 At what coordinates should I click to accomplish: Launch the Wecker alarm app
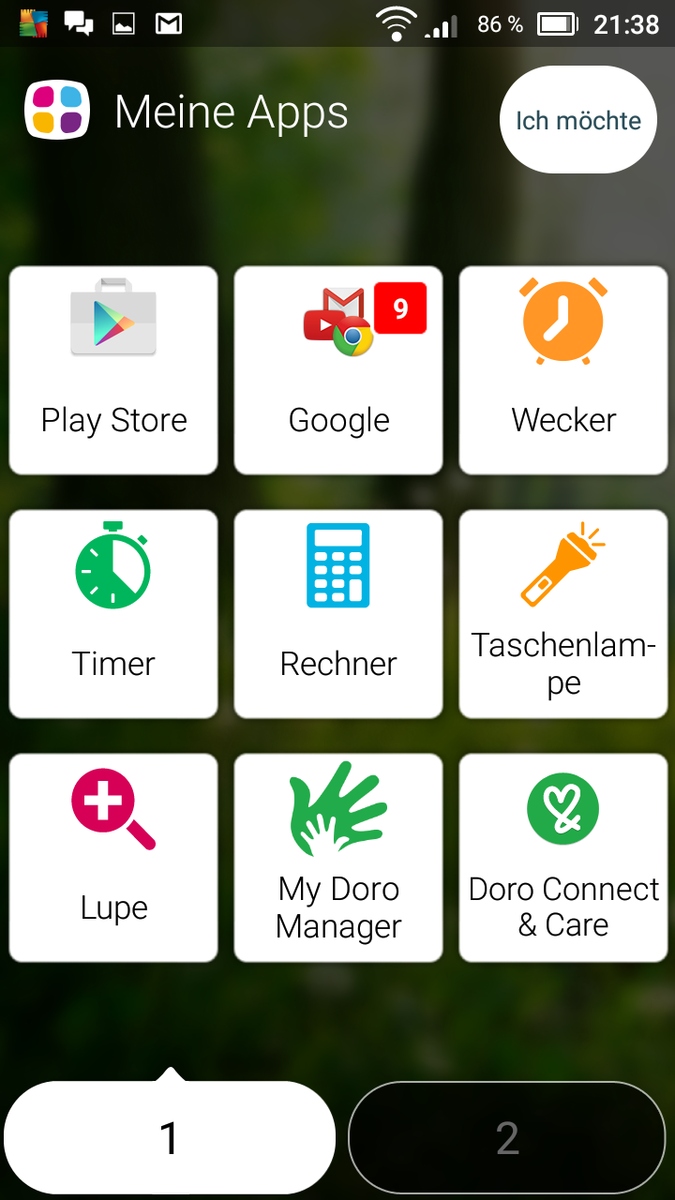tap(563, 370)
